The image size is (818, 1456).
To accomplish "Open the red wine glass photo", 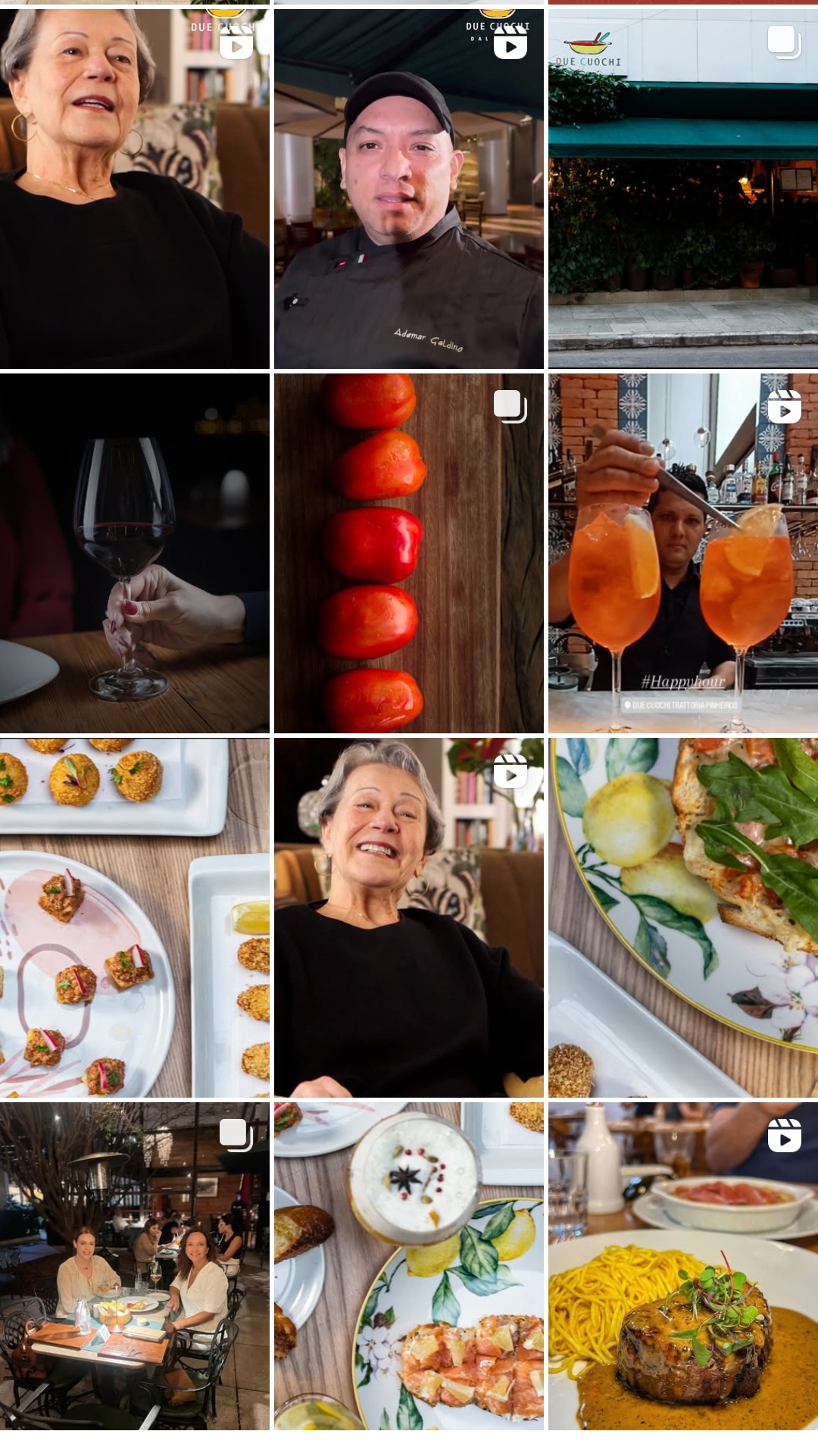I will pos(134,553).
